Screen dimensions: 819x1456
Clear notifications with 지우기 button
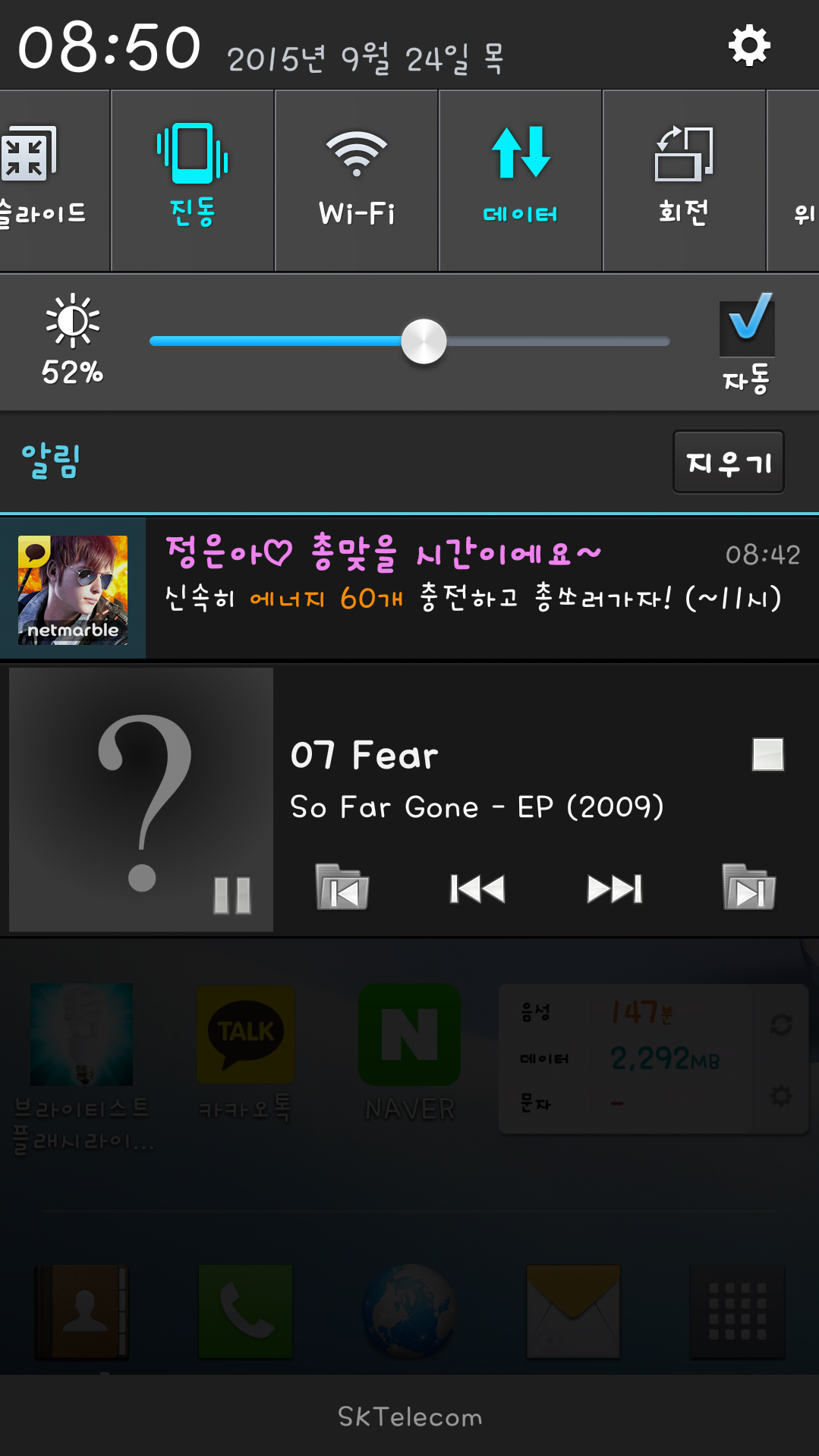[x=728, y=462]
